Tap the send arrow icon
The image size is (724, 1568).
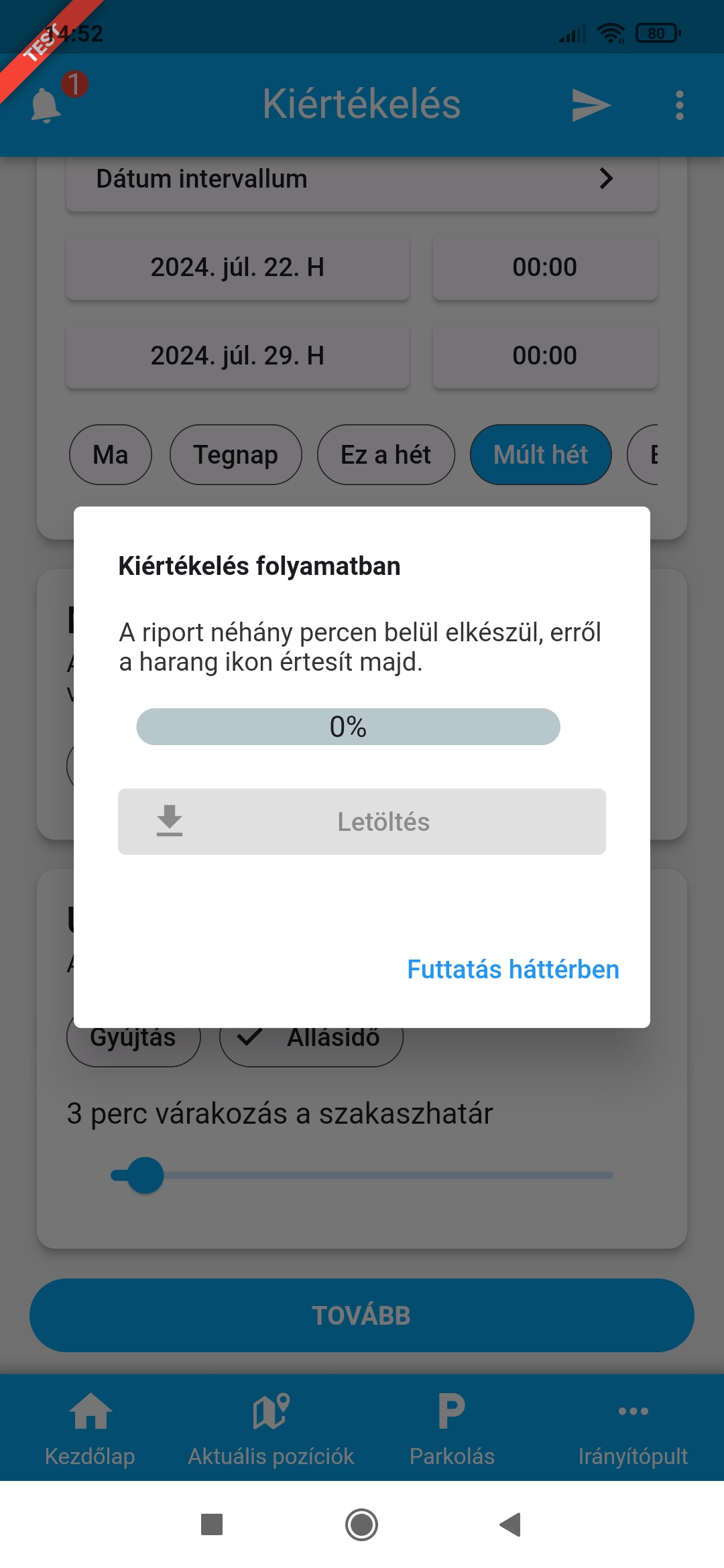591,105
